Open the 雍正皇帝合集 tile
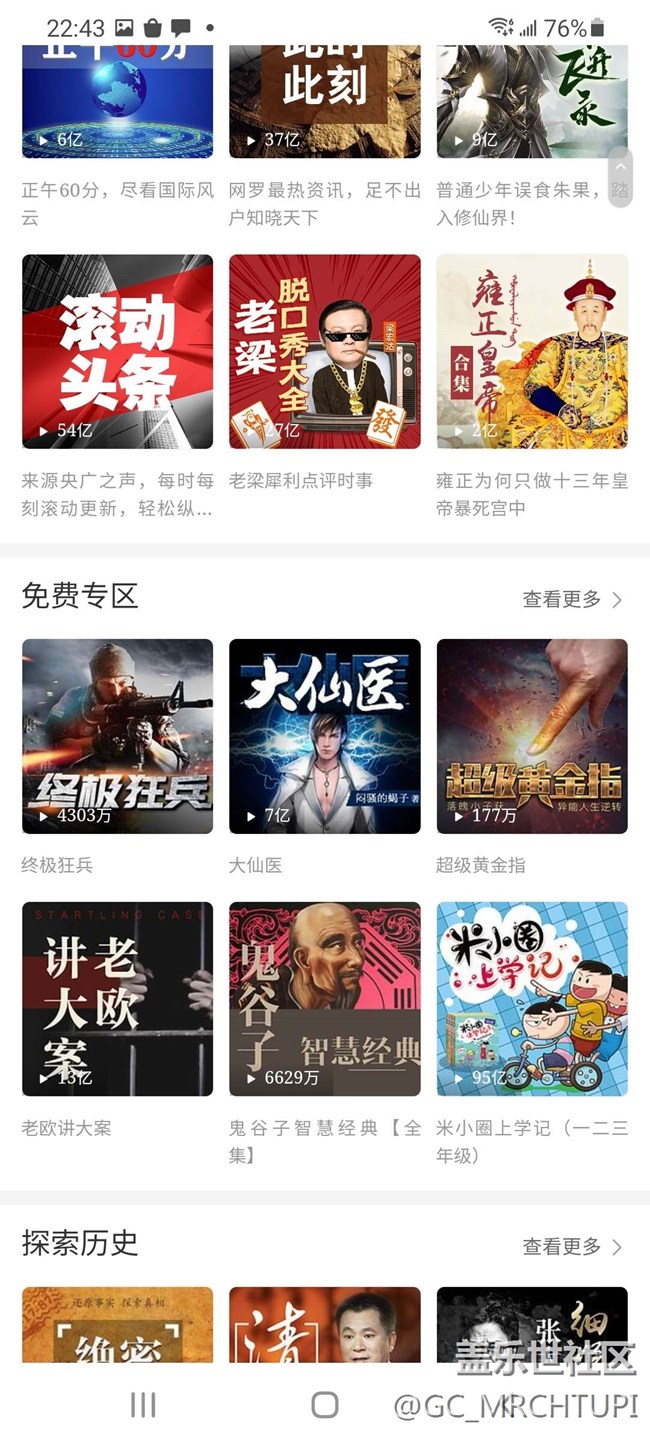 click(x=532, y=351)
